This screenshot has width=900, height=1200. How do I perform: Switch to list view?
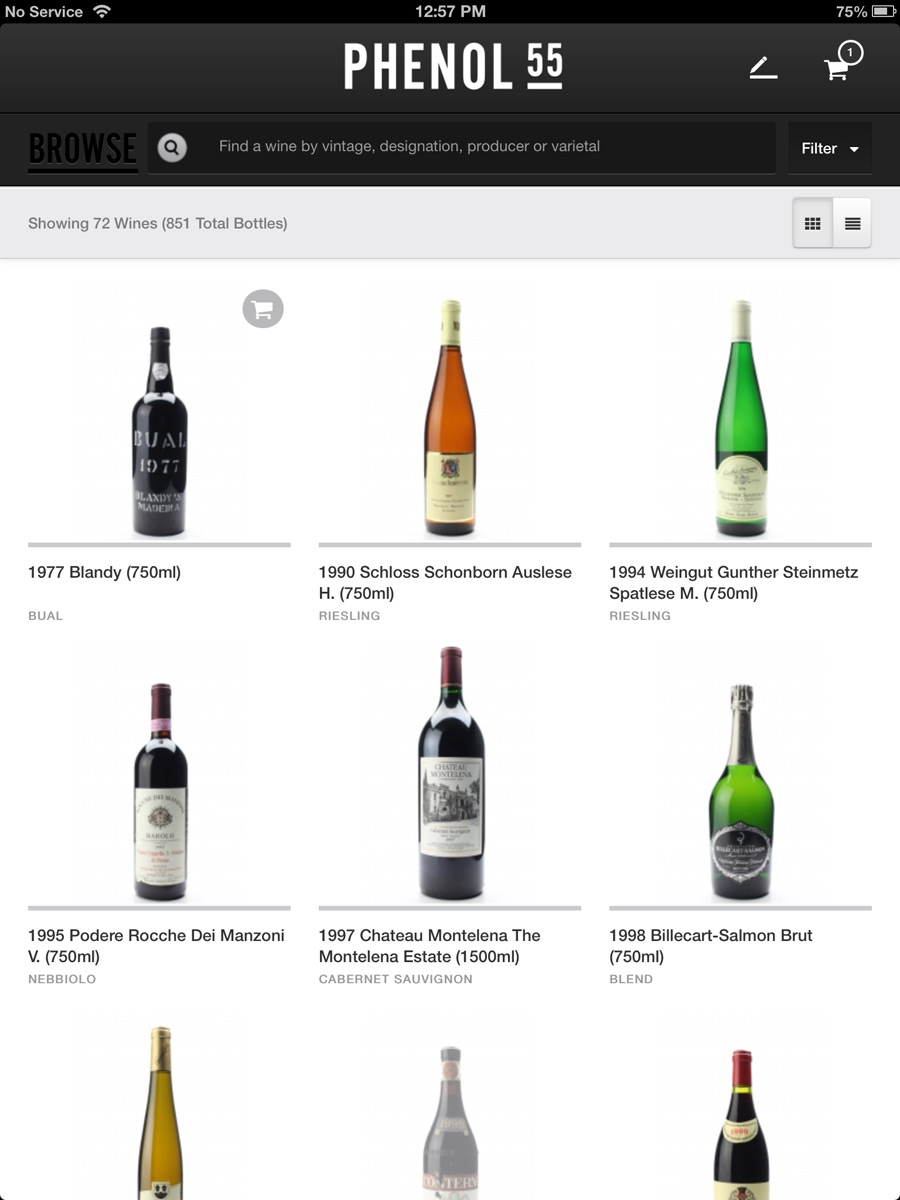[852, 224]
